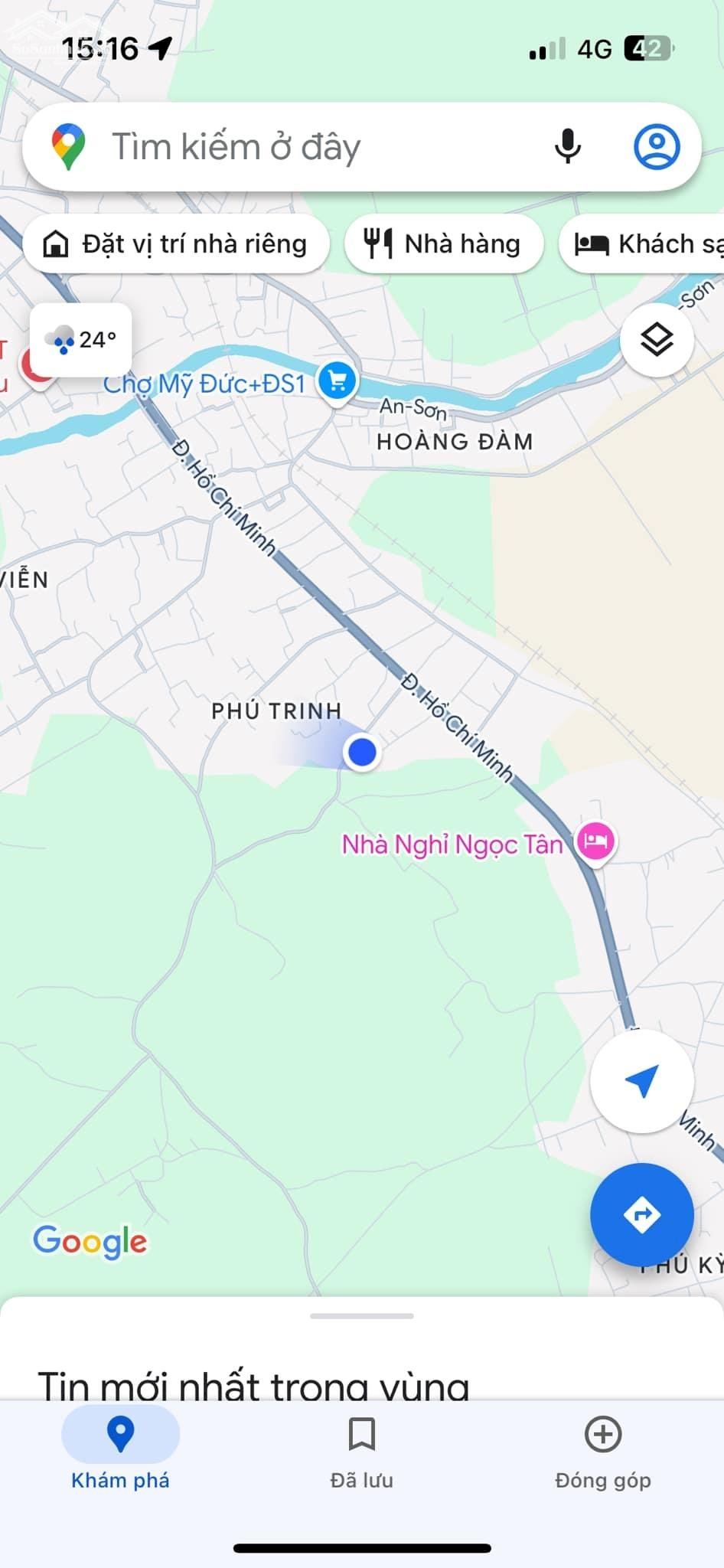Screen dimensions: 724x1568
Task: Switch to the Đóng góp tab
Action: click(603, 1452)
